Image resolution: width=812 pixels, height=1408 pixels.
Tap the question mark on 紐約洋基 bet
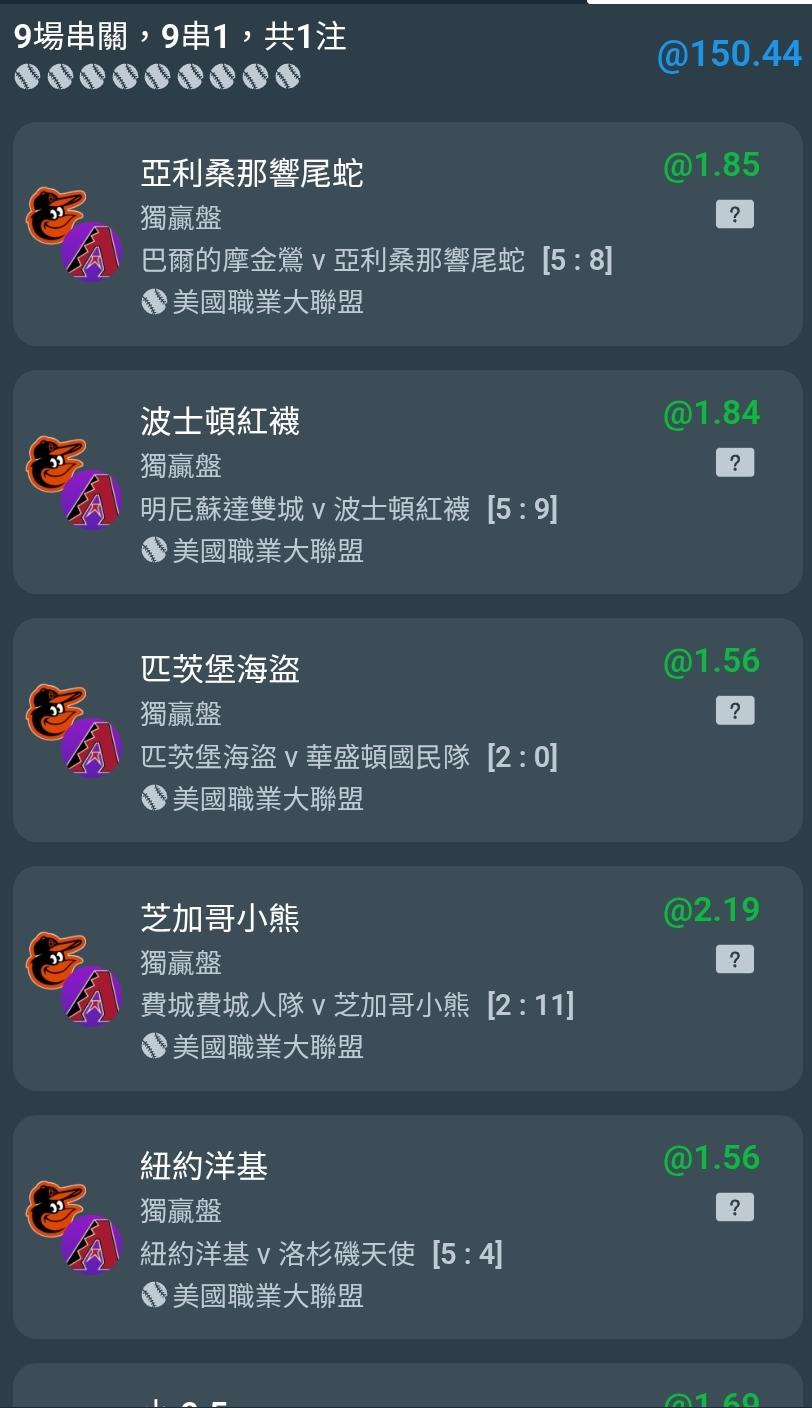pos(734,1207)
